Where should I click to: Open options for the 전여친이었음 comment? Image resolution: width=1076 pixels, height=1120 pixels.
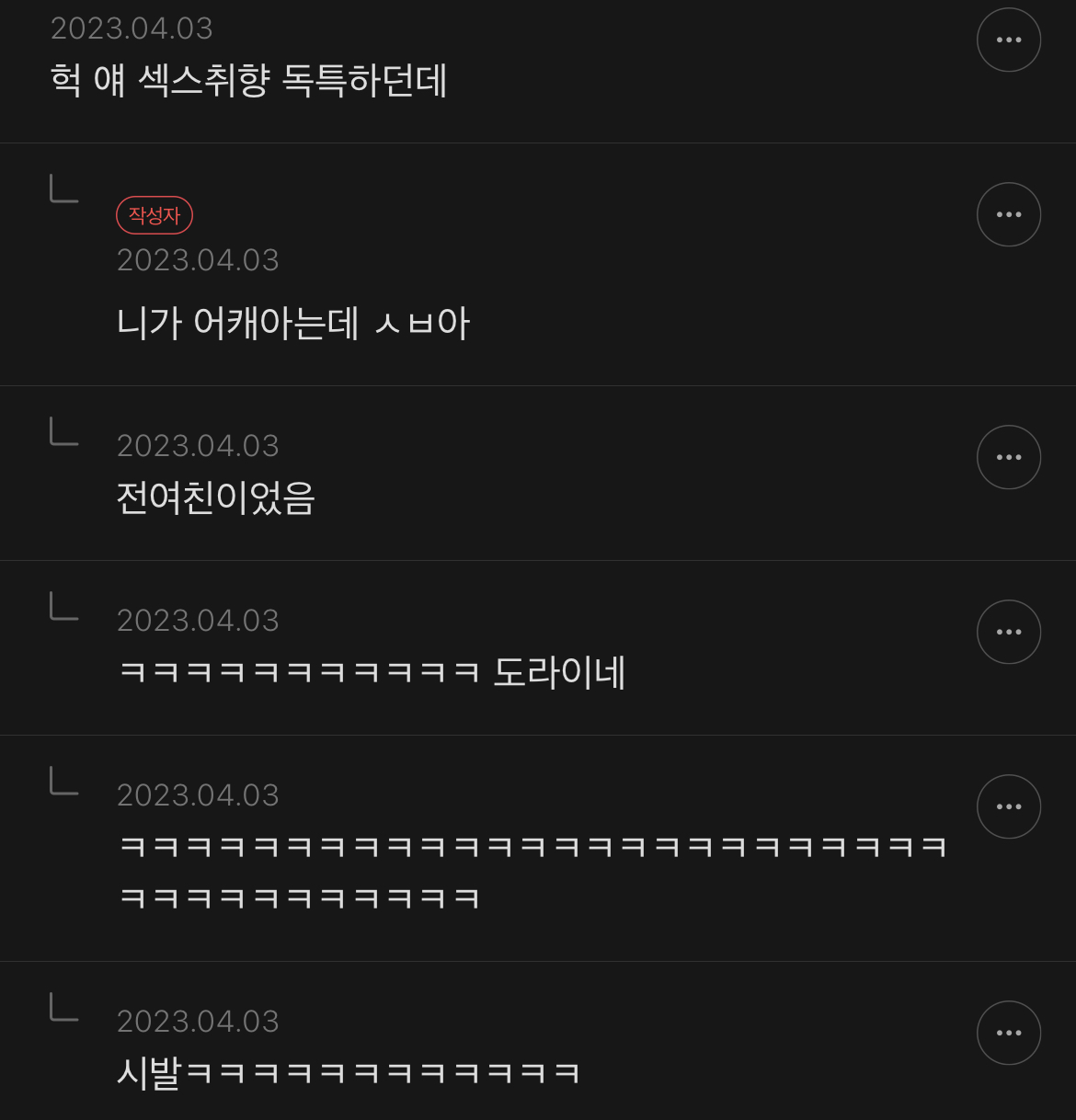1009,456
